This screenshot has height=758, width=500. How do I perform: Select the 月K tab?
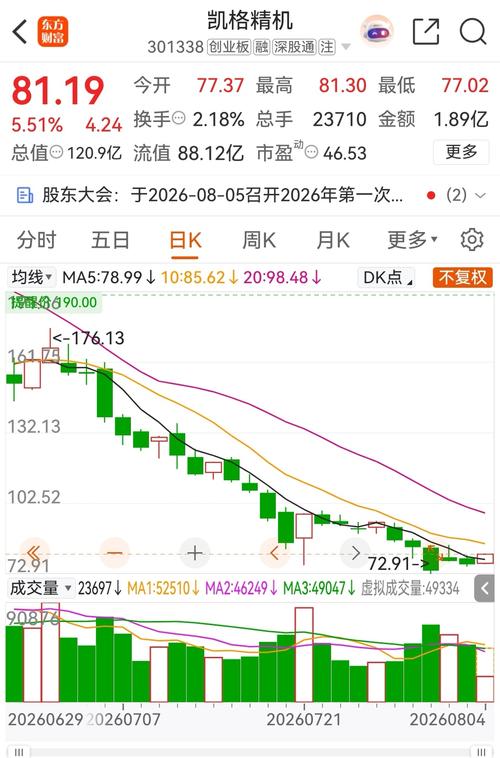[333, 240]
